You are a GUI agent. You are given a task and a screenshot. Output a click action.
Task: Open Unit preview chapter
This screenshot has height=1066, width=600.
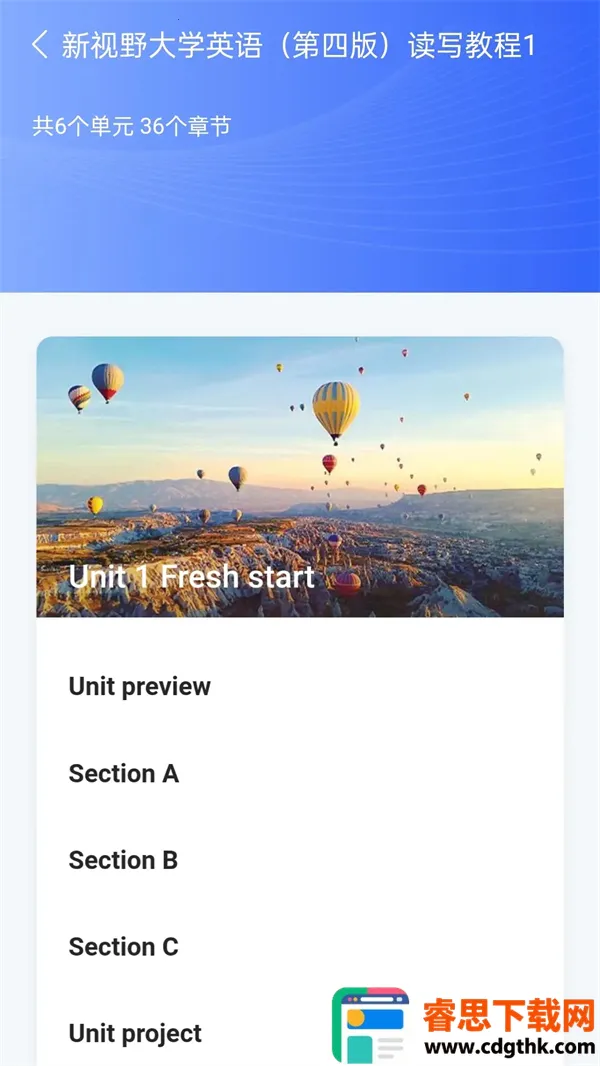140,686
